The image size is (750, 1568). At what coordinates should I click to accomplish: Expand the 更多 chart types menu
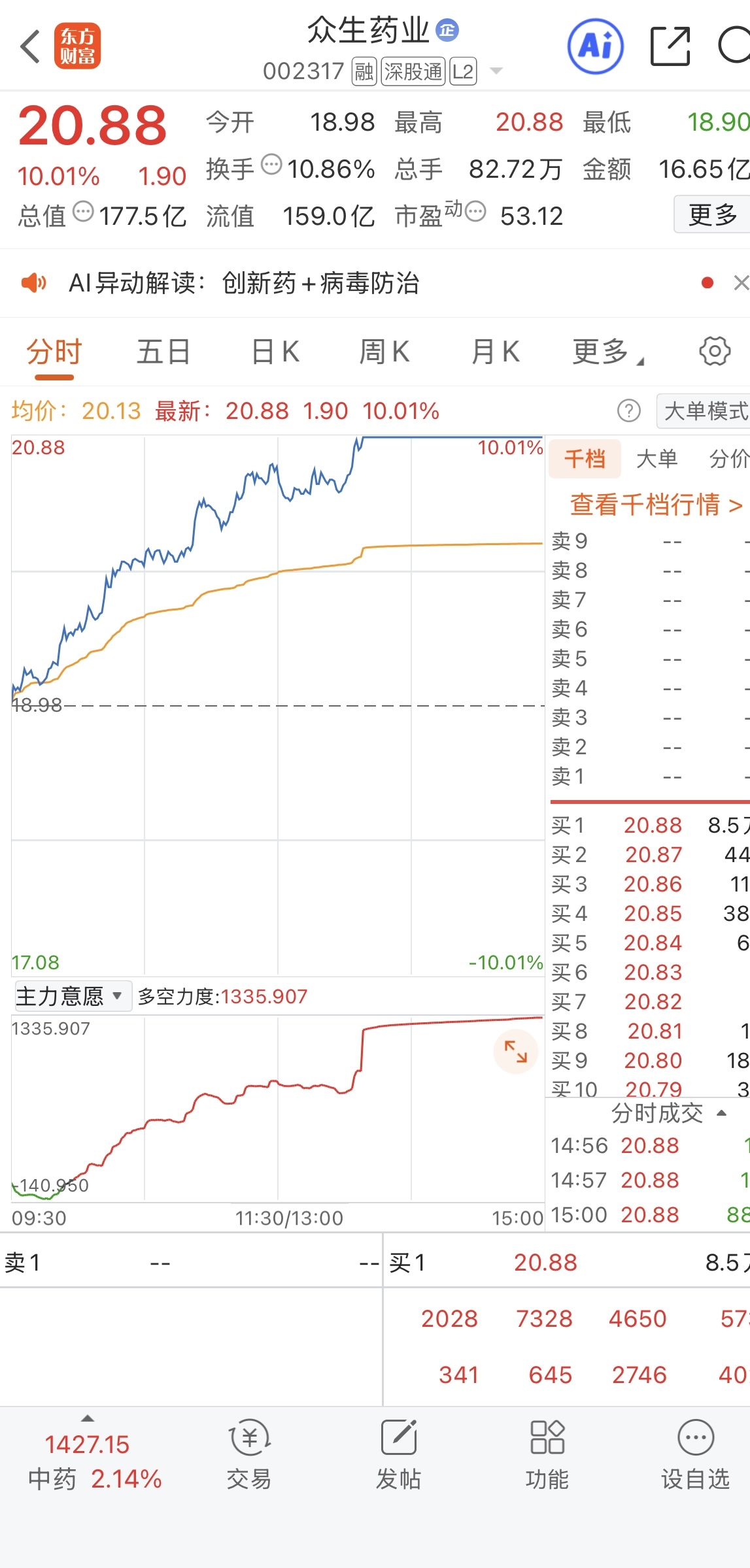pos(605,351)
